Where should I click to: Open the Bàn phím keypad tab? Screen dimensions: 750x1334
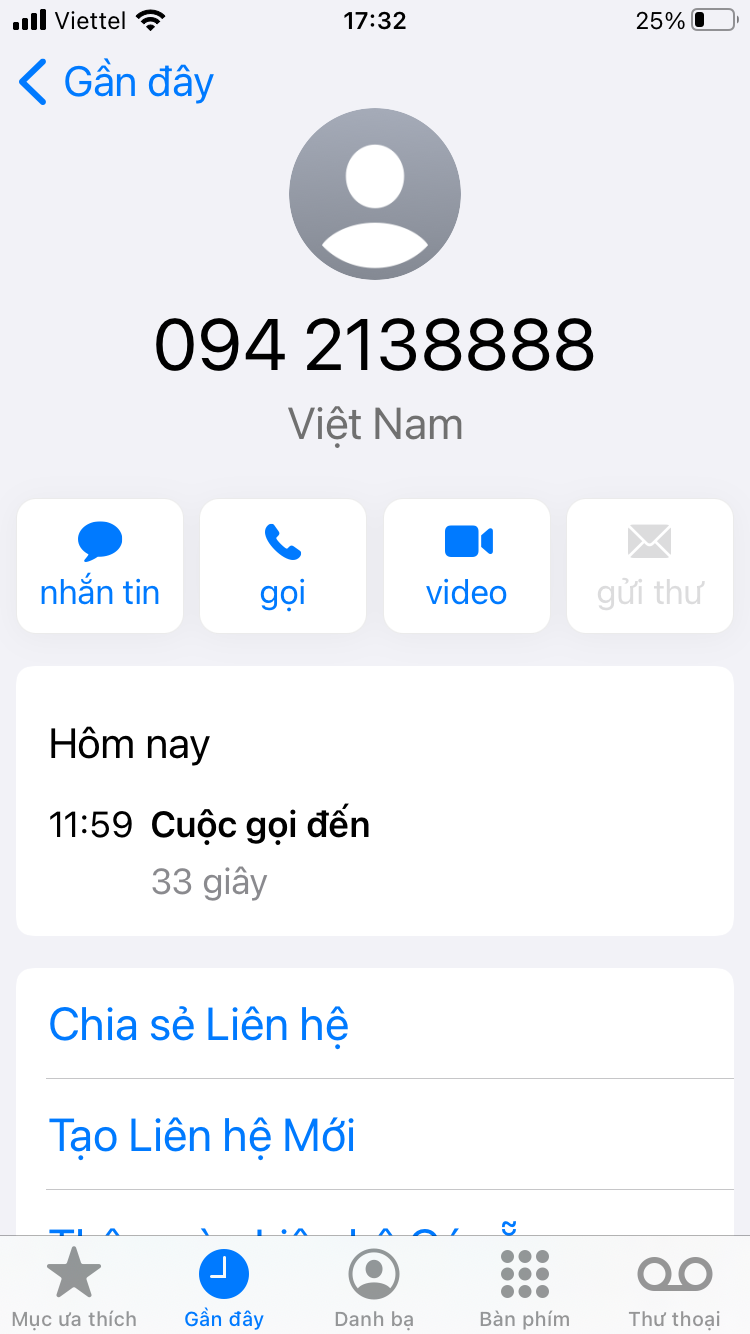[524, 1288]
